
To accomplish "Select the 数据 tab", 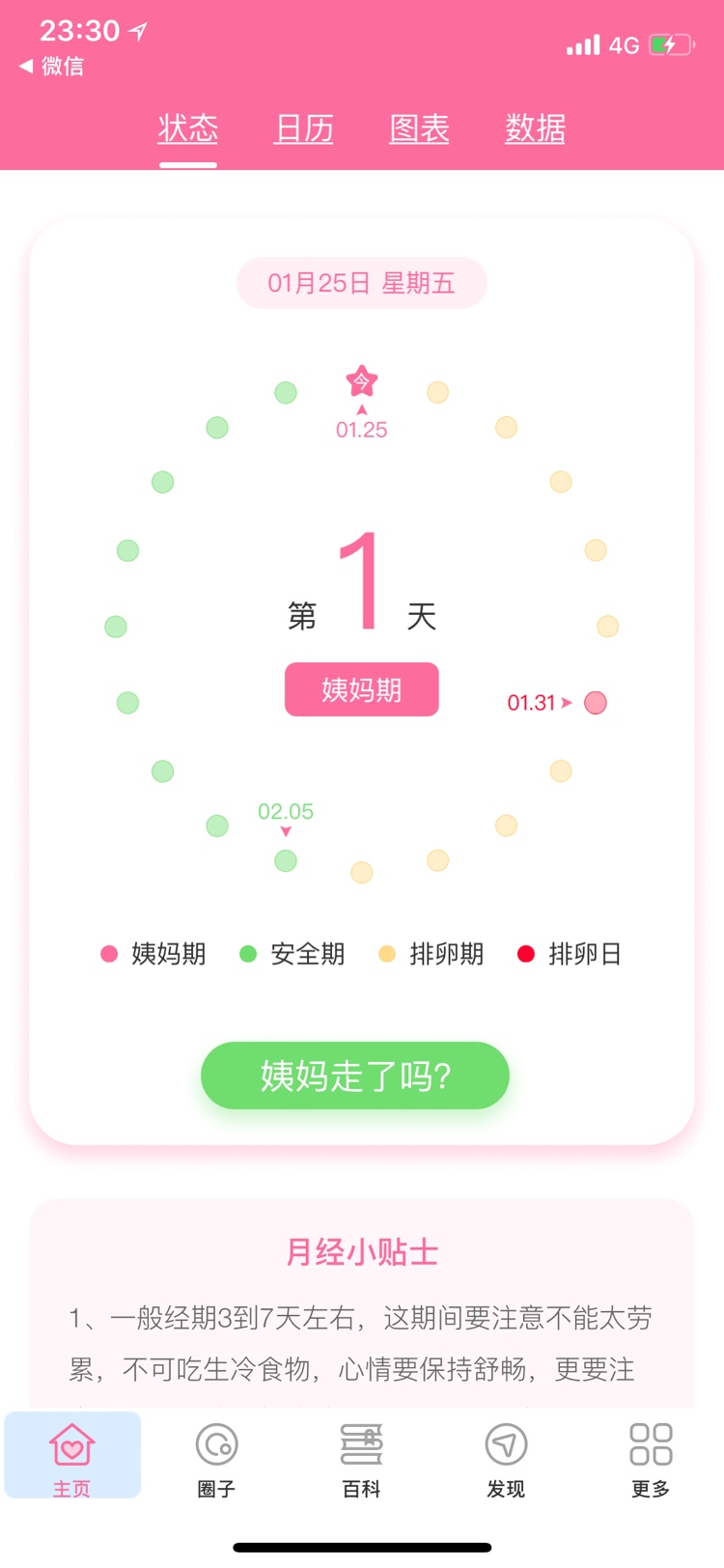I will coord(535,128).
